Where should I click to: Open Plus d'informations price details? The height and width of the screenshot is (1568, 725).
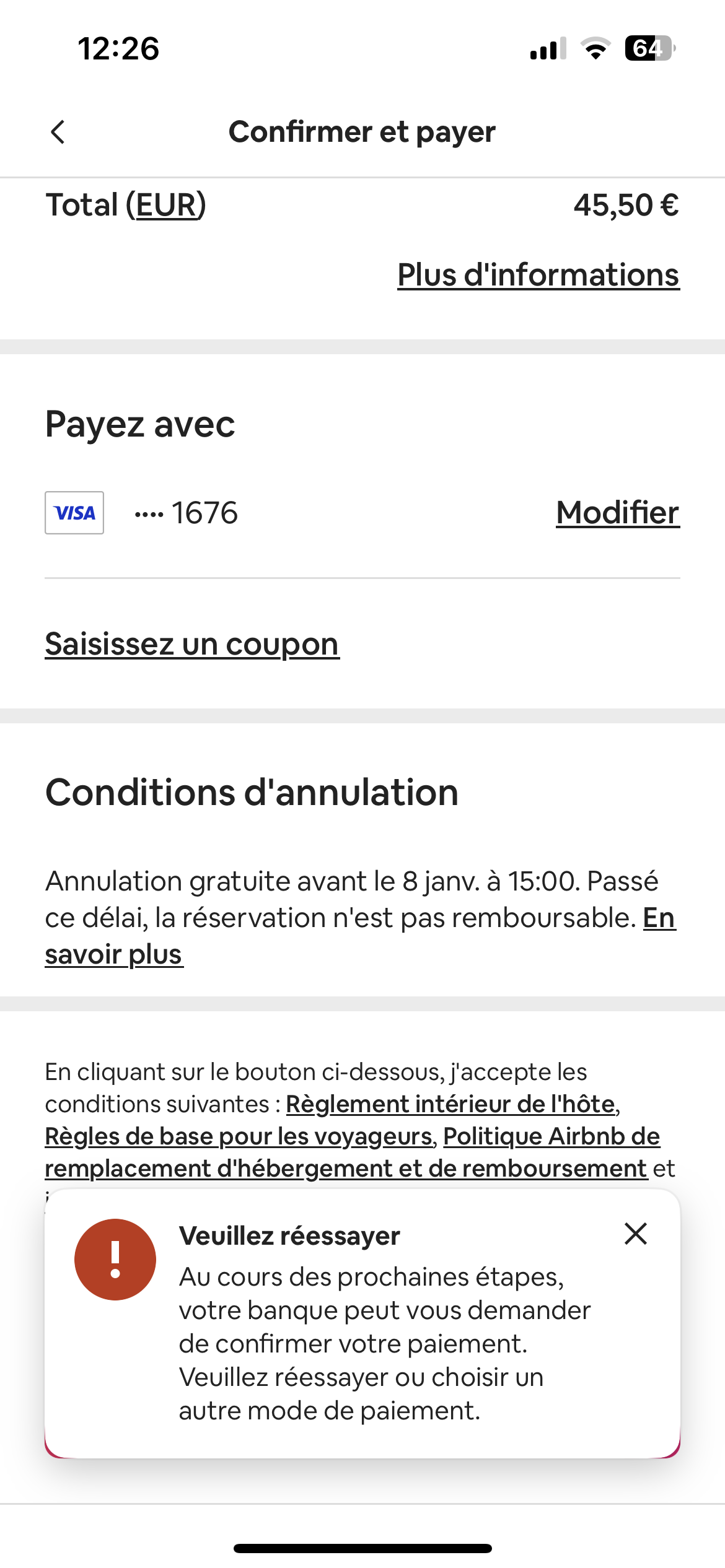538,275
